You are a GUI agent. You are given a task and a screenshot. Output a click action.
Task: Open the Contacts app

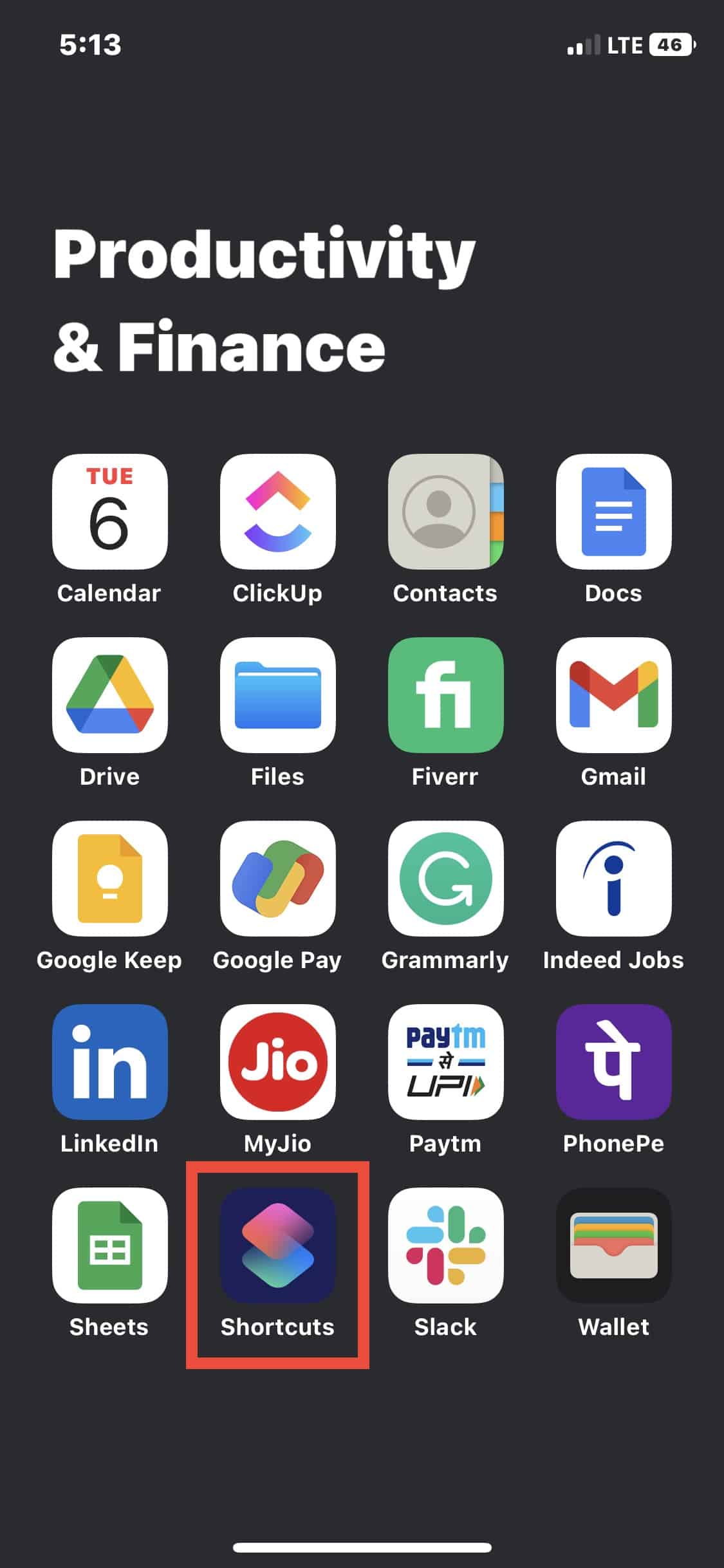(445, 511)
